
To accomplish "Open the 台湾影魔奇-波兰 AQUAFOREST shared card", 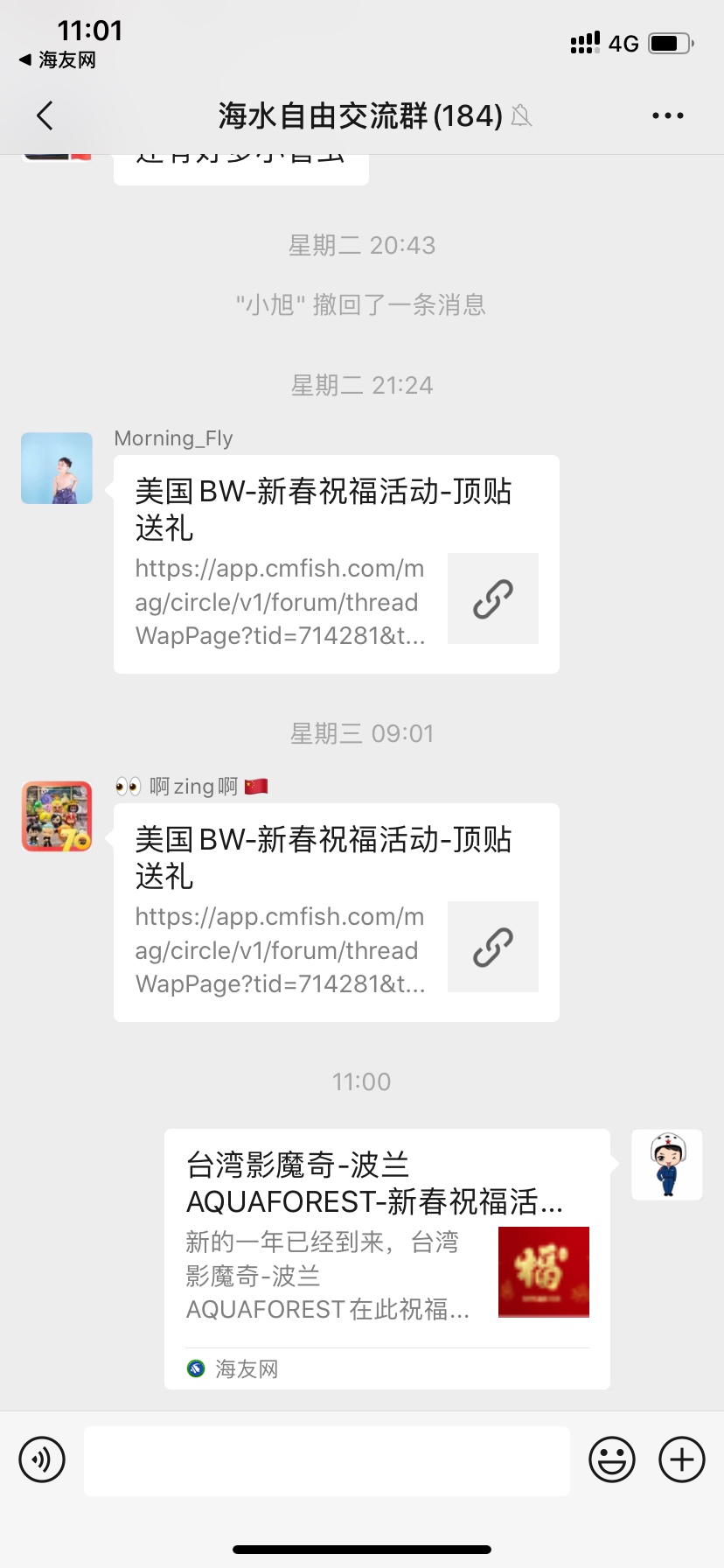I will (x=386, y=1258).
